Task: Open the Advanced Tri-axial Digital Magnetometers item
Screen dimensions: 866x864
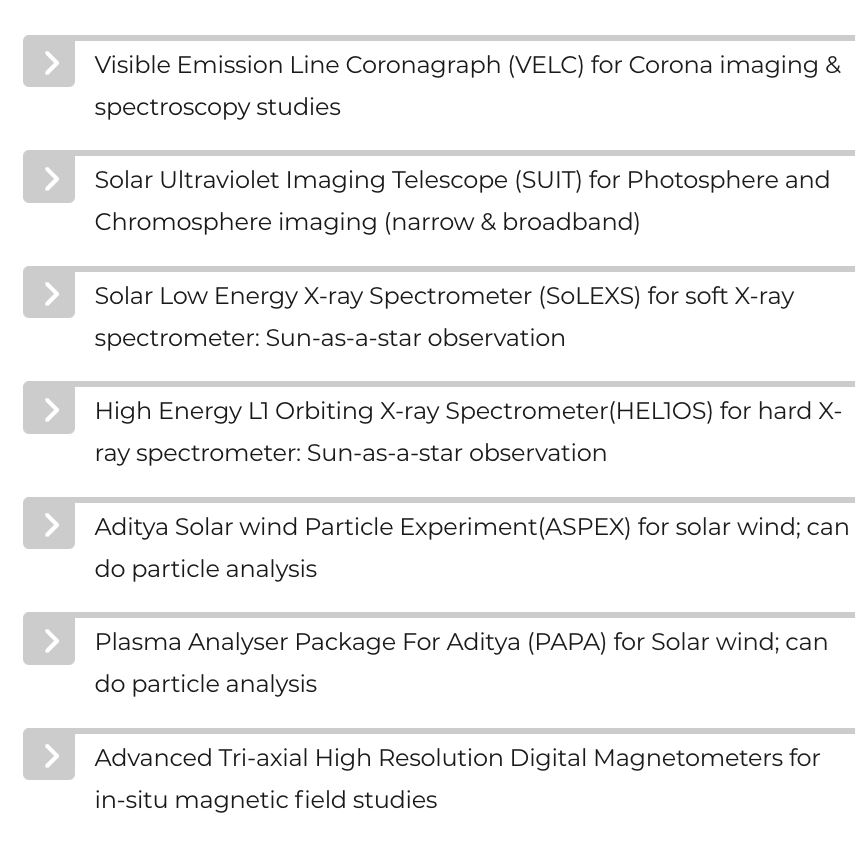Action: pyautogui.click(x=49, y=757)
